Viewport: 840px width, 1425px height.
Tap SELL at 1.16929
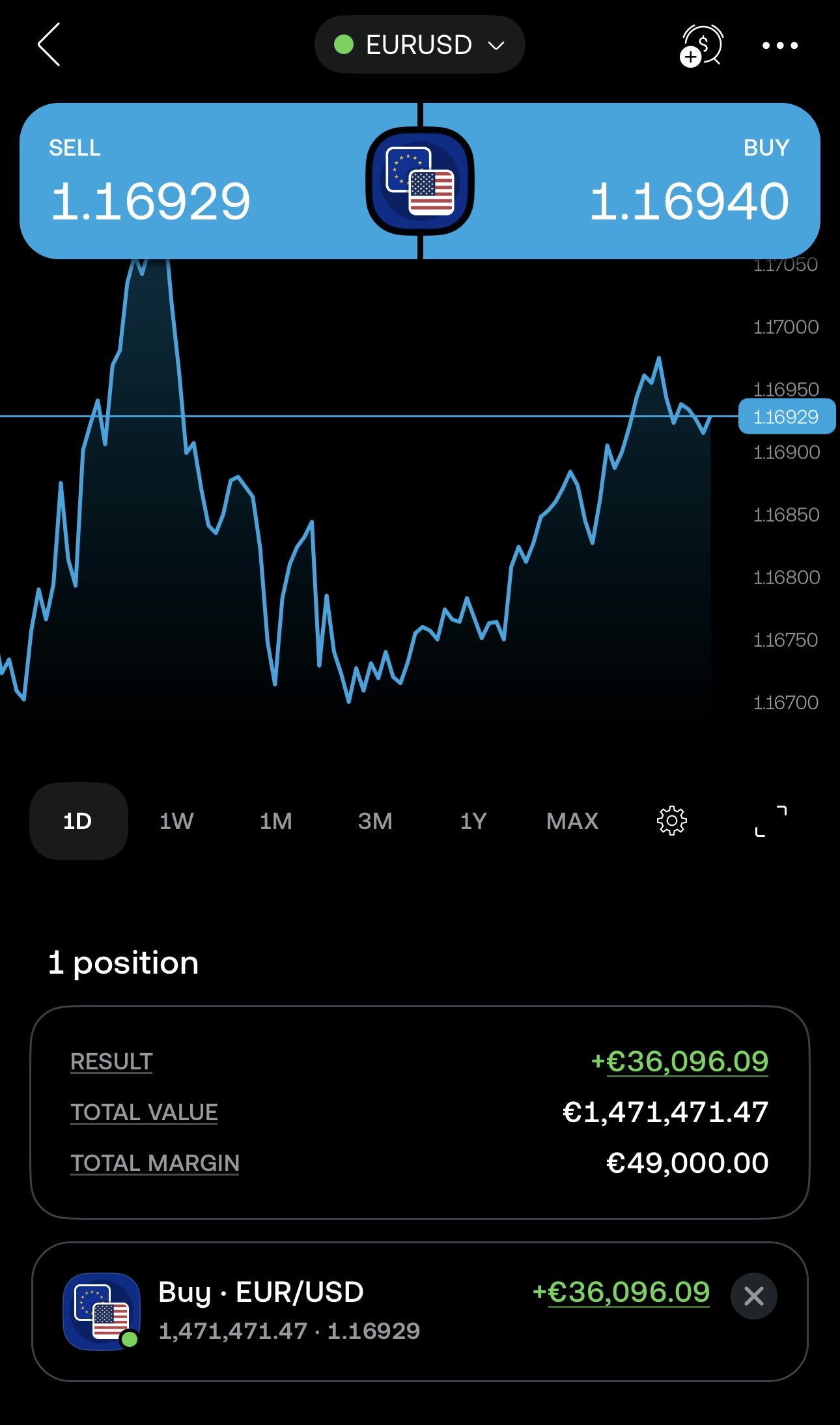click(218, 181)
